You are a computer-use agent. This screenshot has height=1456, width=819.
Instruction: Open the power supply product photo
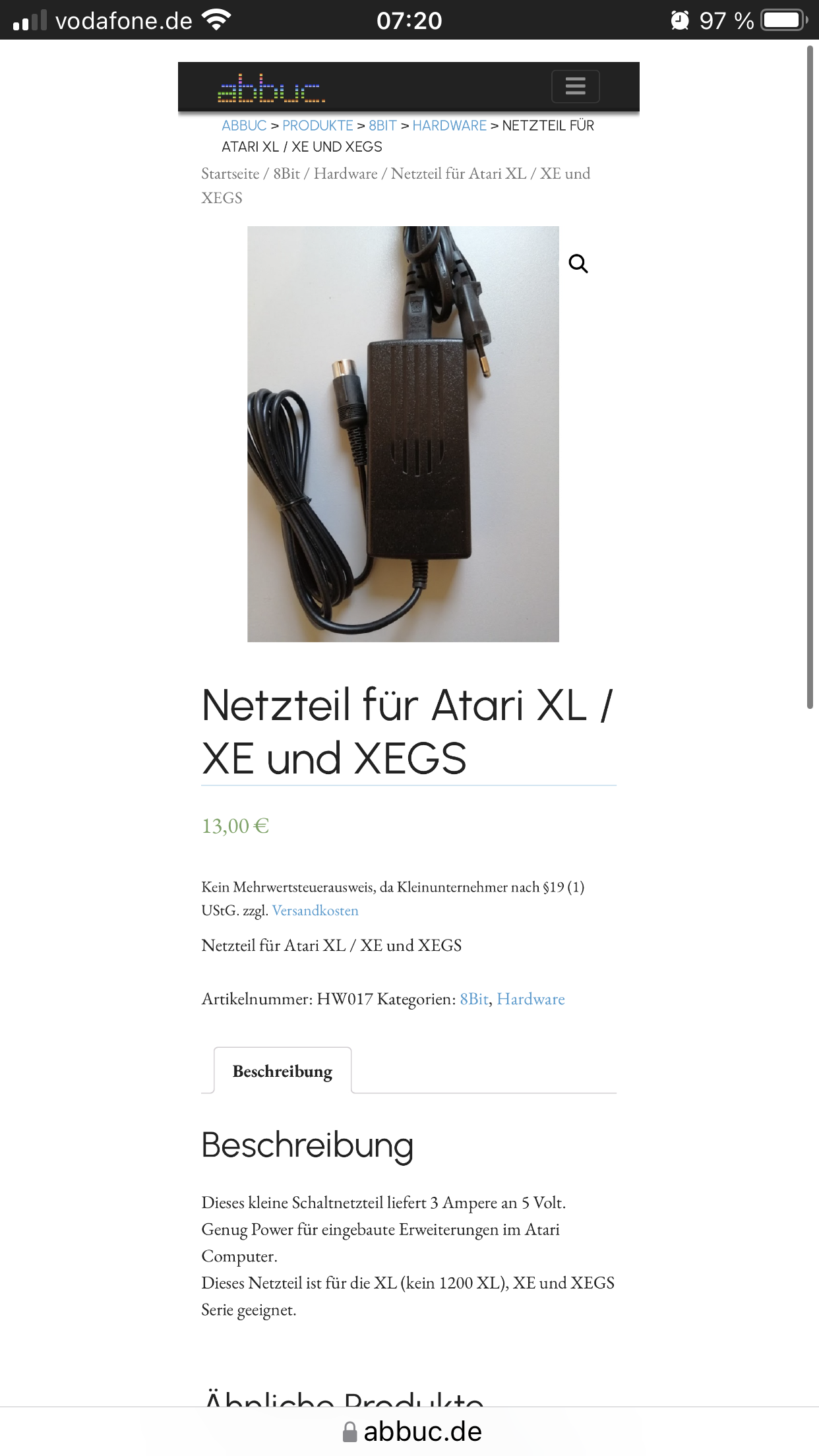click(x=403, y=434)
